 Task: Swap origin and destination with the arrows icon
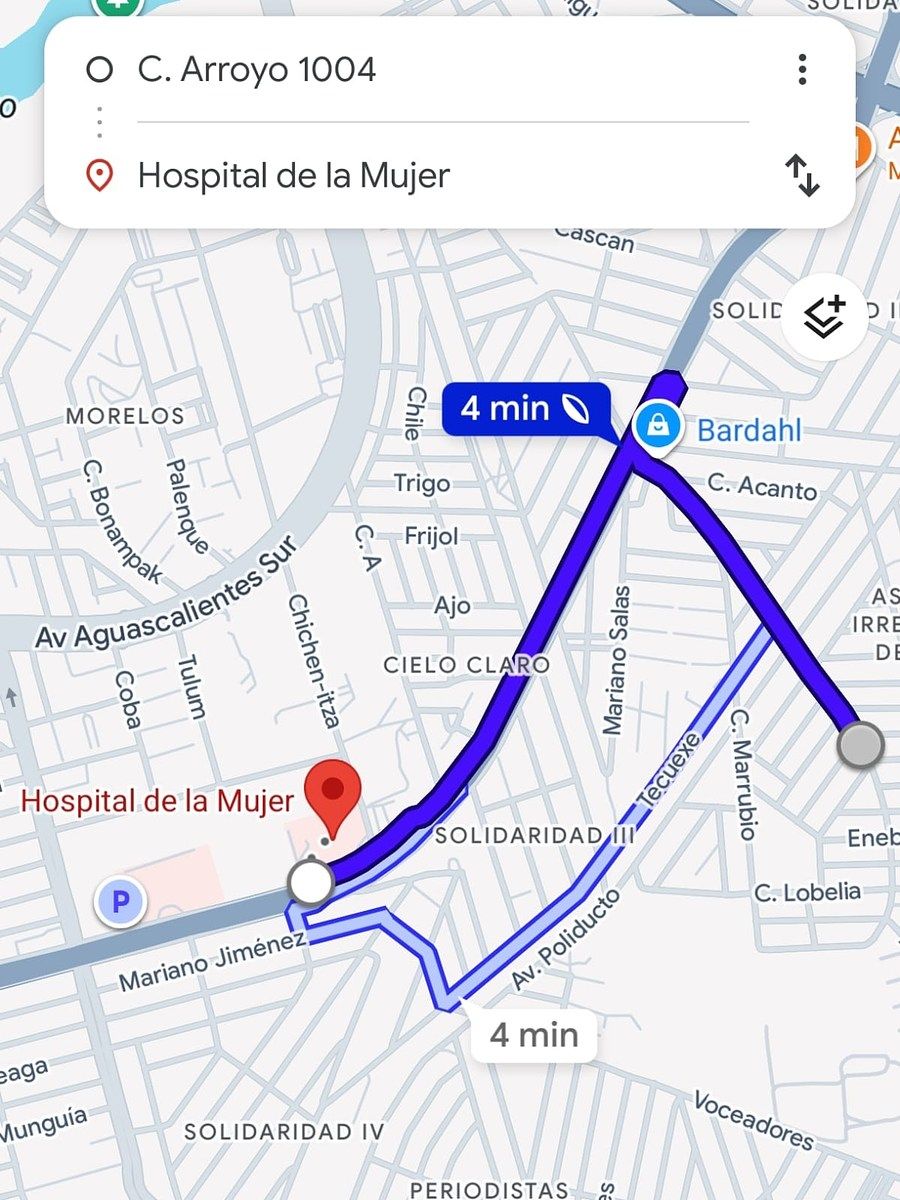pyautogui.click(x=803, y=176)
